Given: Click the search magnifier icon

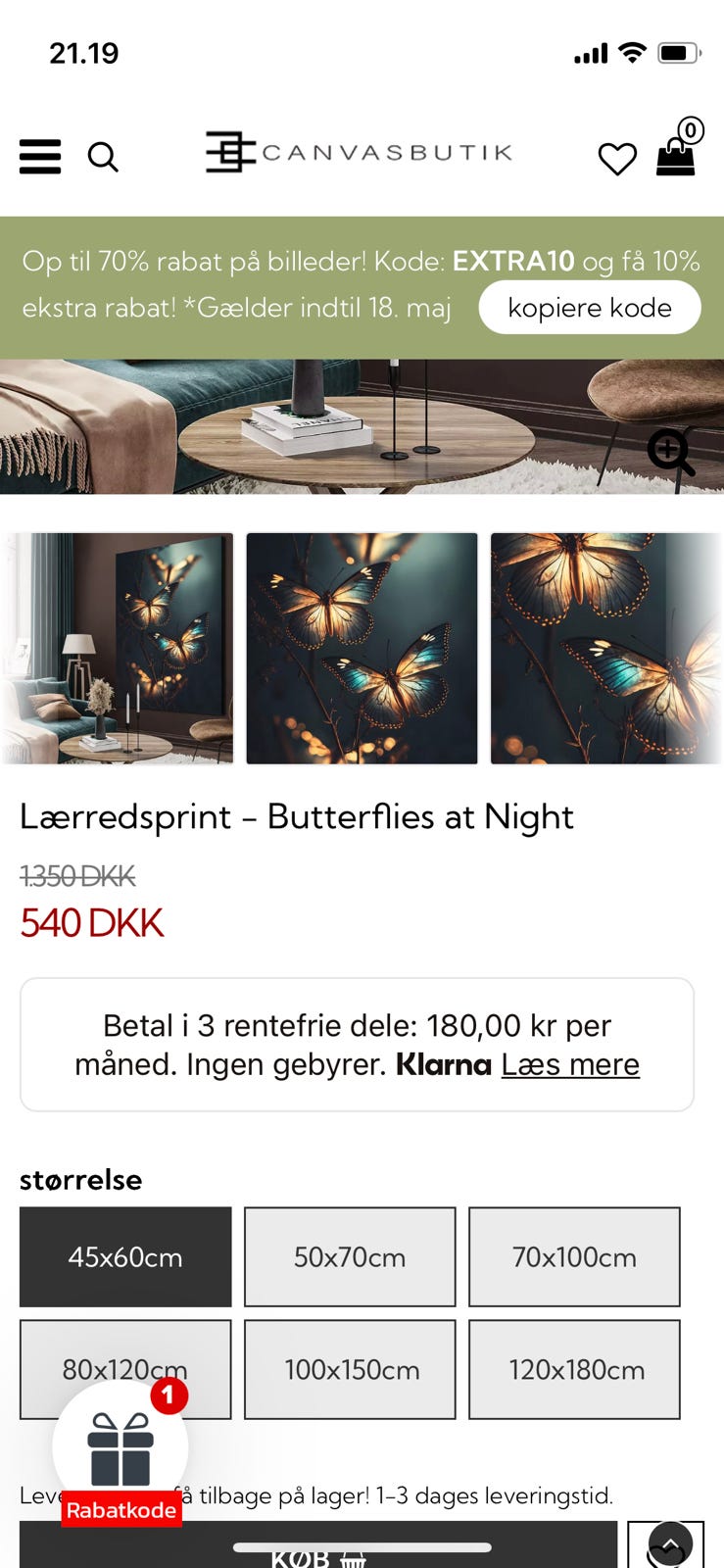Looking at the screenshot, I should point(103,157).
